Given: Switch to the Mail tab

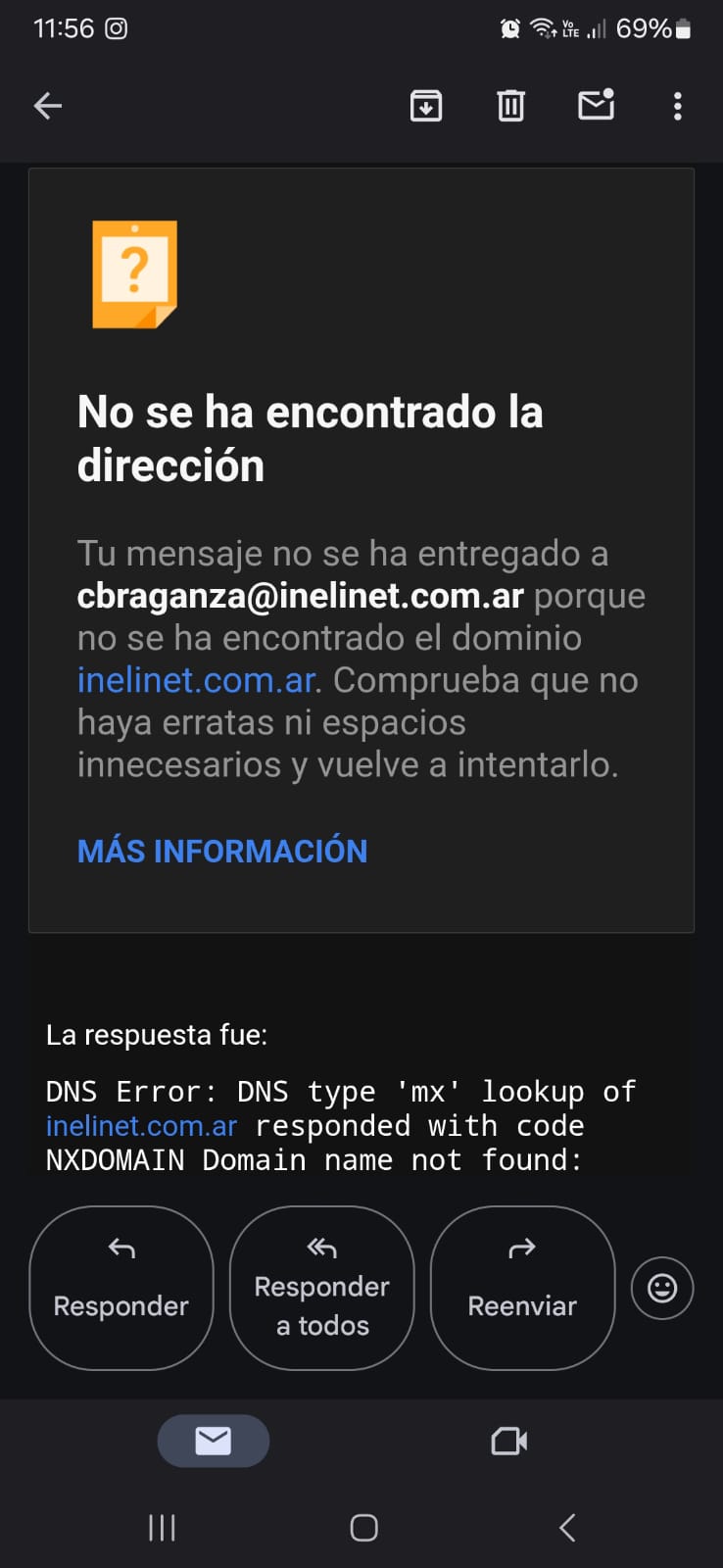Looking at the screenshot, I should click(x=214, y=1441).
